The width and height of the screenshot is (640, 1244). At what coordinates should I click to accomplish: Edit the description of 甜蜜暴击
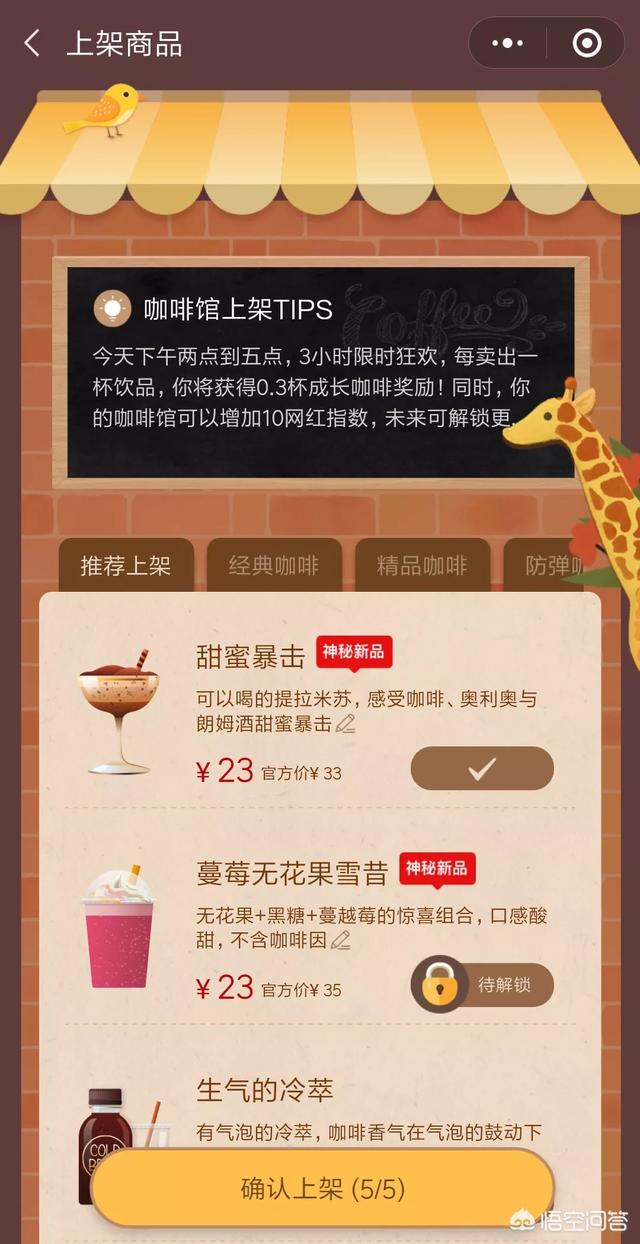click(x=346, y=724)
